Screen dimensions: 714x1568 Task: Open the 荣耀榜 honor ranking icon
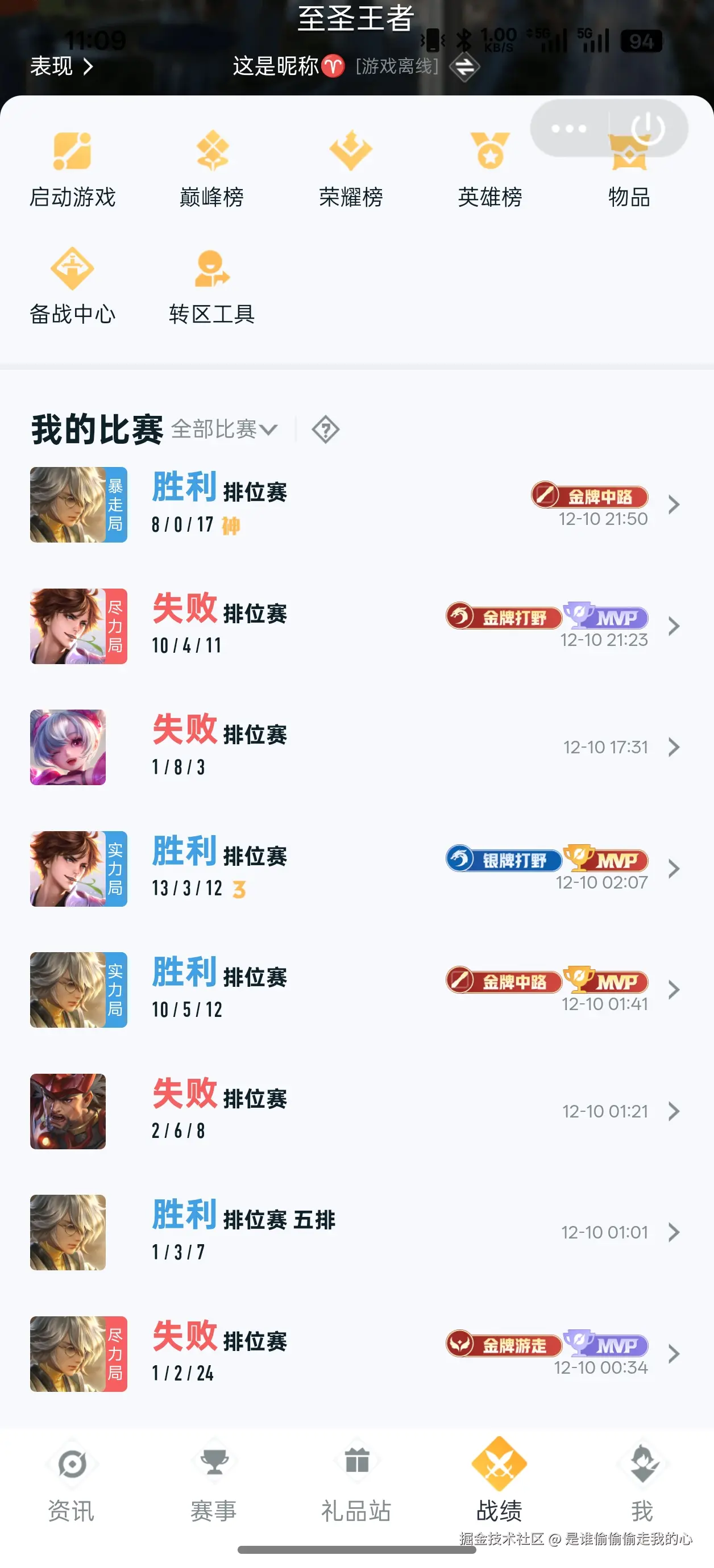point(350,165)
